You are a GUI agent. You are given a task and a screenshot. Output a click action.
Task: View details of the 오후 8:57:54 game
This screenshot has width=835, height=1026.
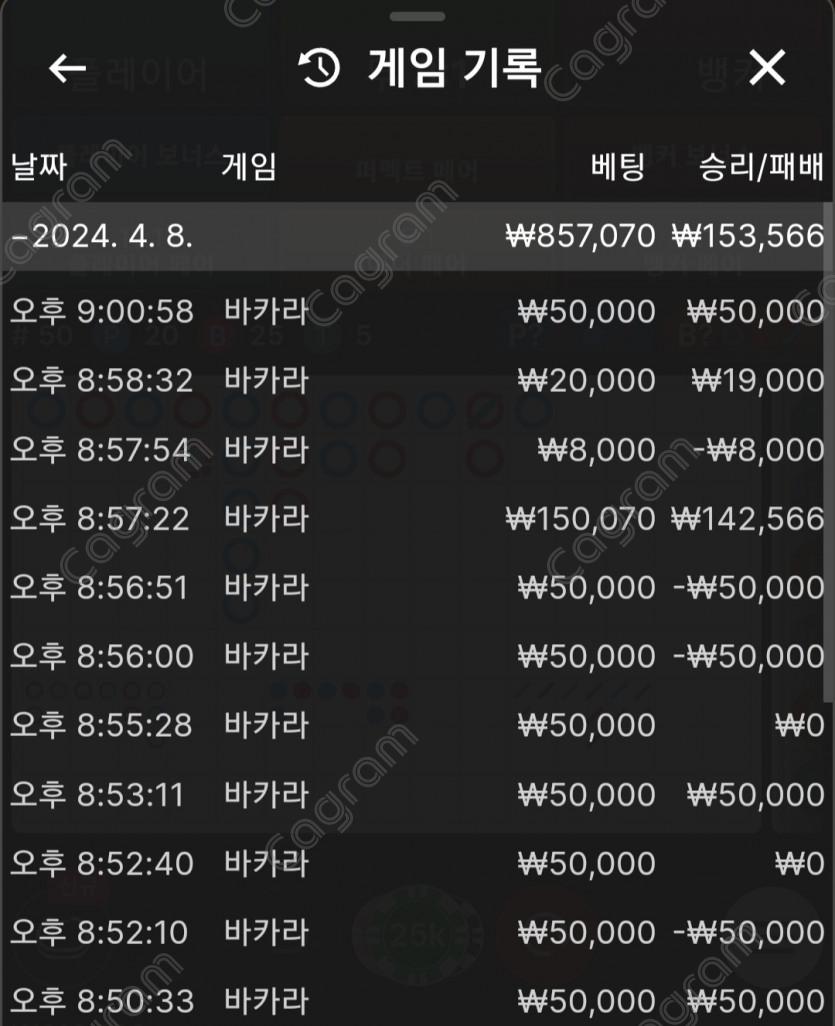[415, 449]
